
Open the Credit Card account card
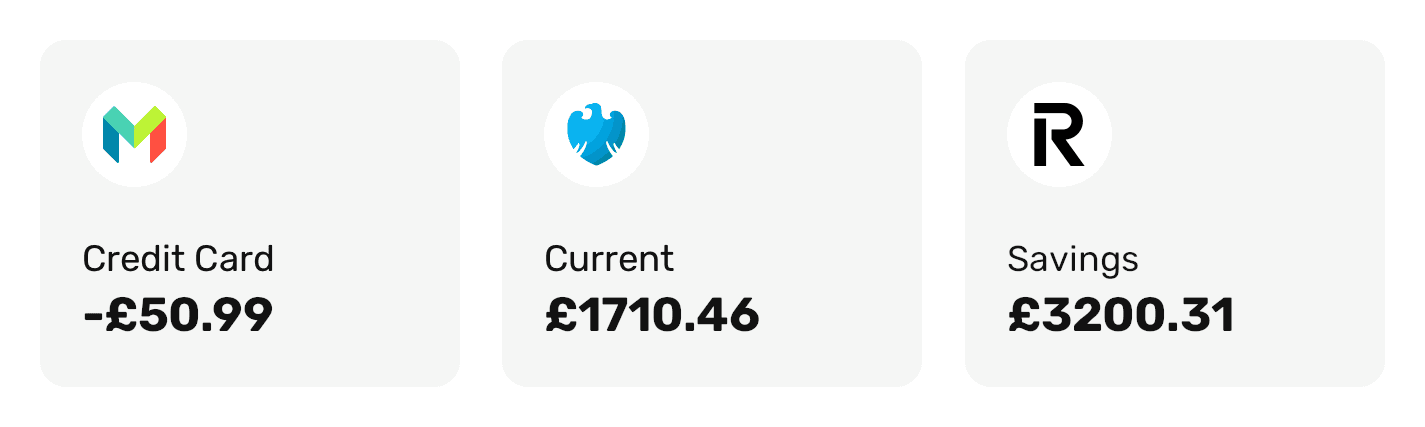pyautogui.click(x=250, y=213)
